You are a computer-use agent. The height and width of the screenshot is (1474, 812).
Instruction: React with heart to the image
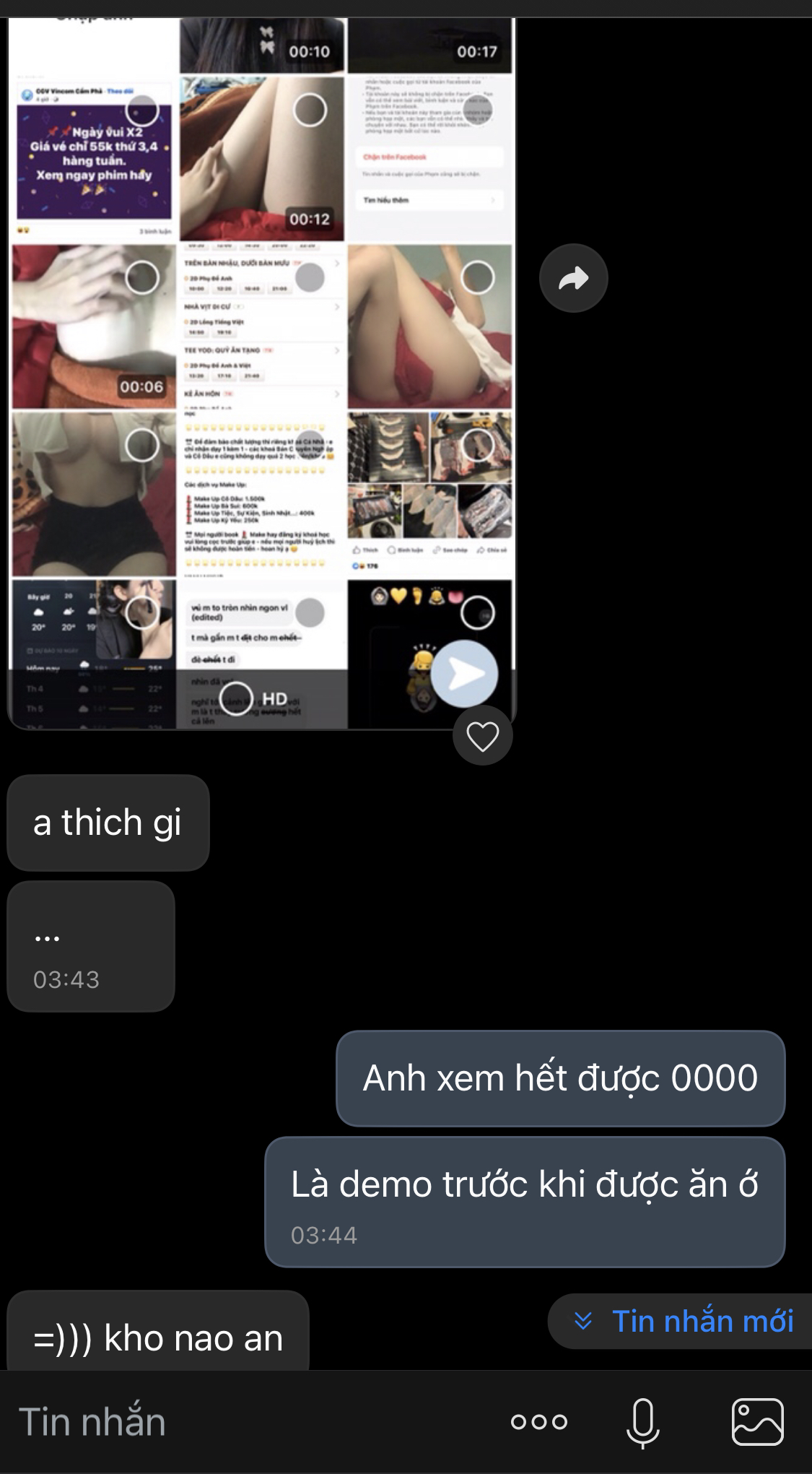482,736
